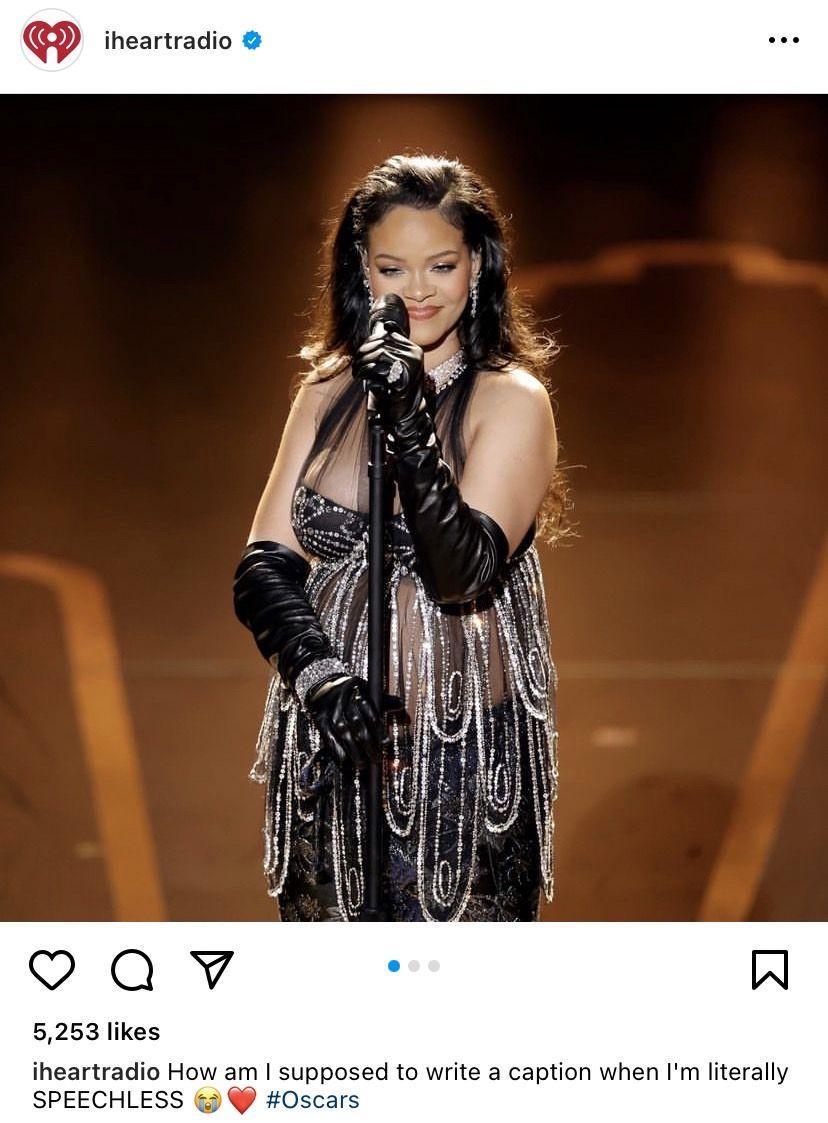Like this post with the heart icon
The height and width of the screenshot is (1123, 828).
click(x=52, y=969)
